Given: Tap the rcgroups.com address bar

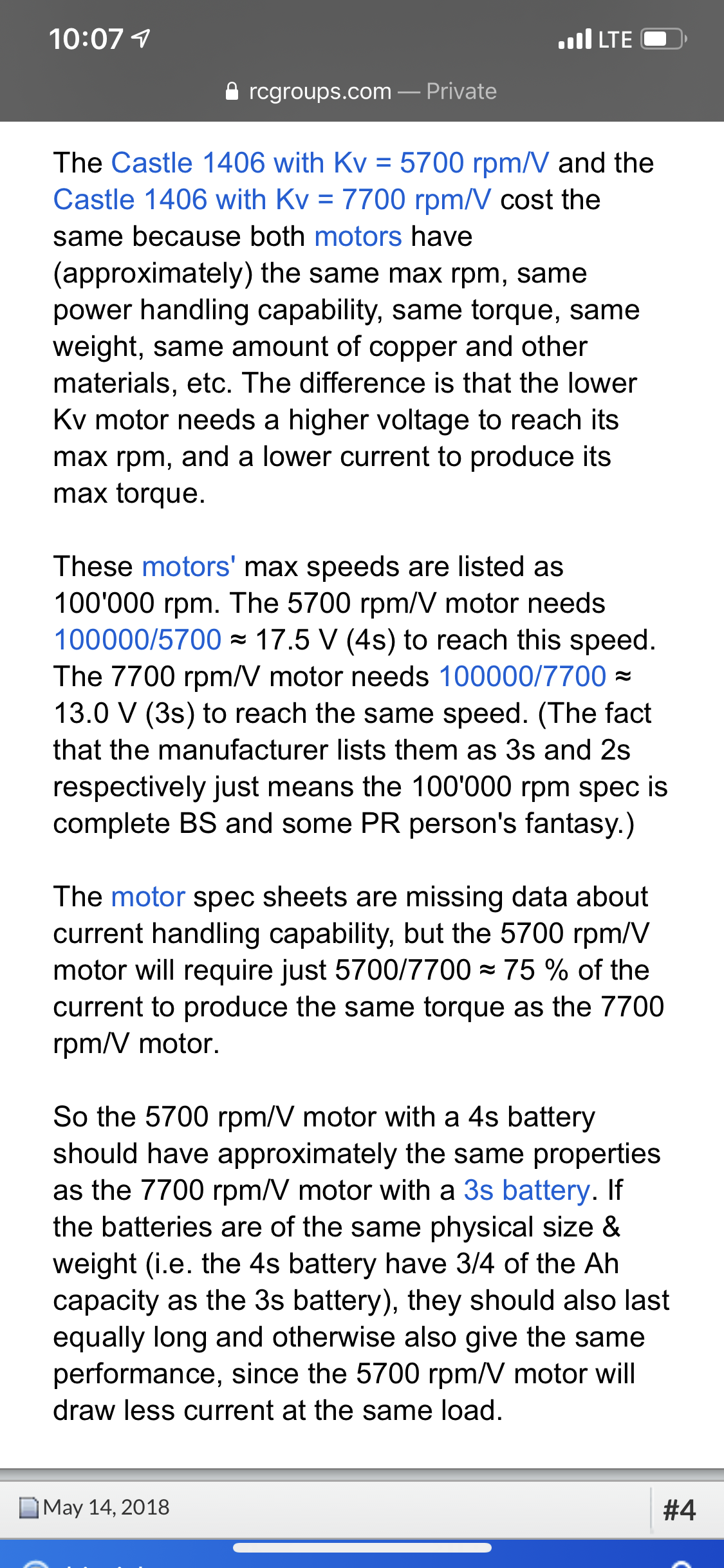Looking at the screenshot, I should (x=362, y=91).
